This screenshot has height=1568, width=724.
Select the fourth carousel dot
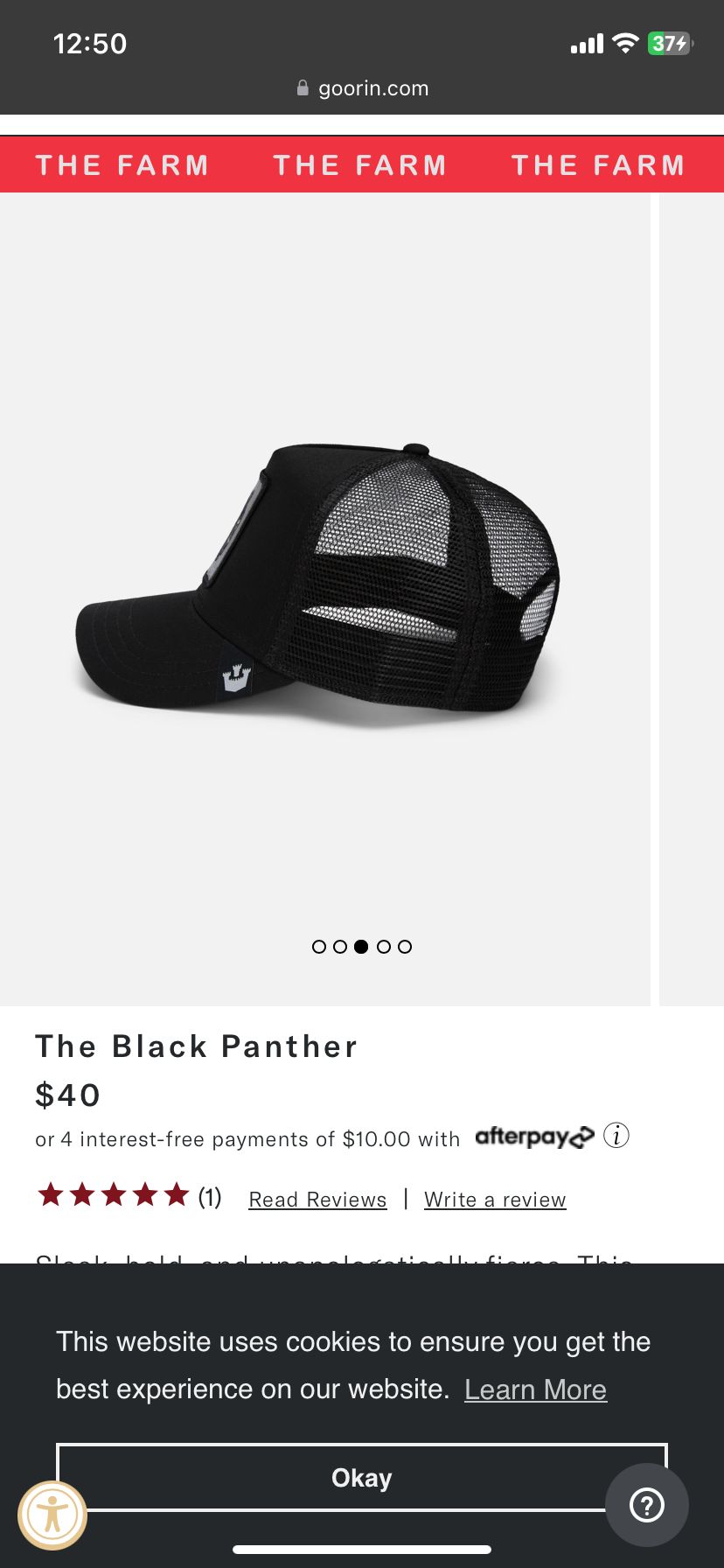point(383,946)
